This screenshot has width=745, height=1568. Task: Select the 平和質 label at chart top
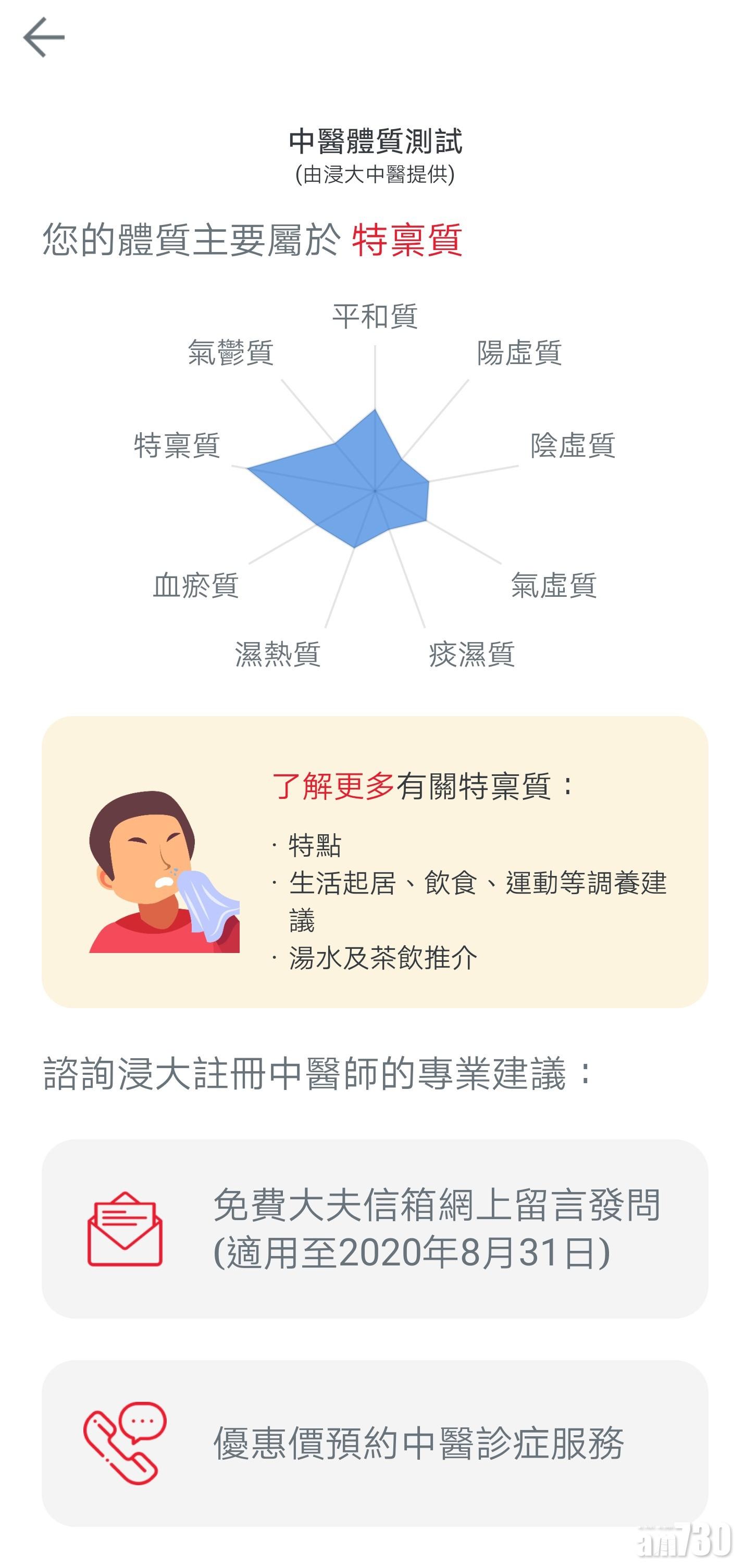376,317
